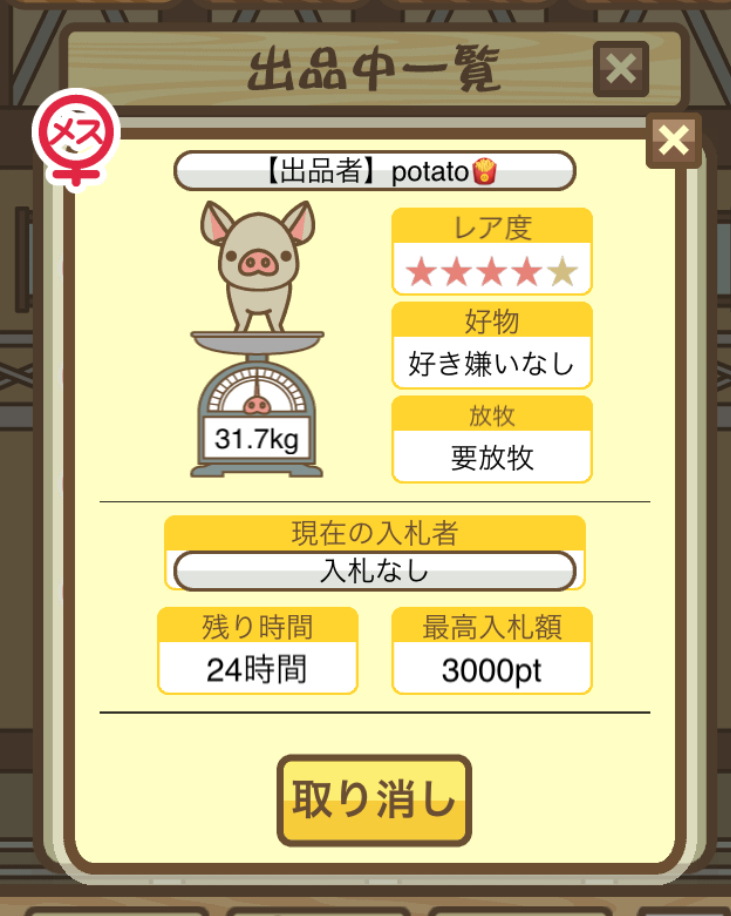Close the 出品中一覧 window
This screenshot has height=916, width=731.
tap(621, 69)
